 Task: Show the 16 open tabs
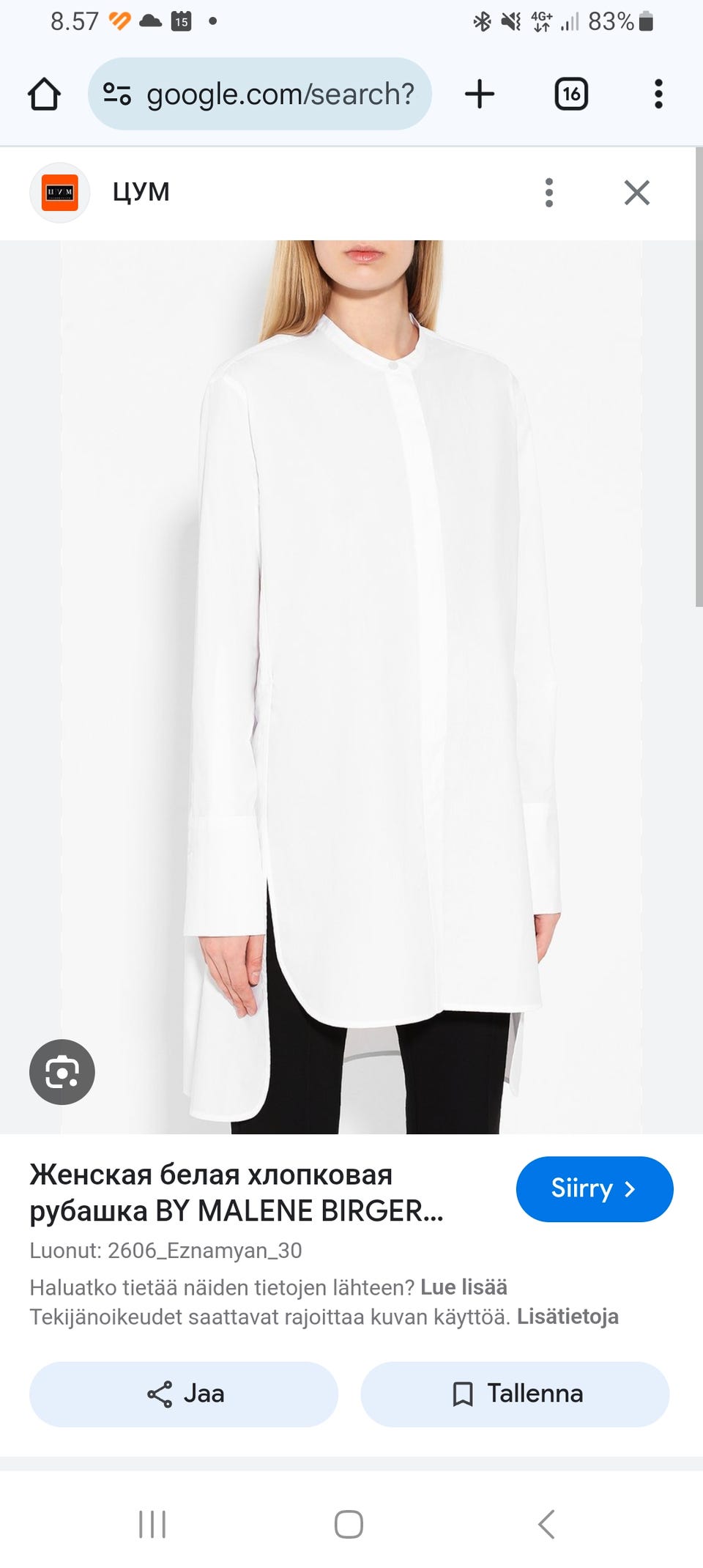click(571, 95)
